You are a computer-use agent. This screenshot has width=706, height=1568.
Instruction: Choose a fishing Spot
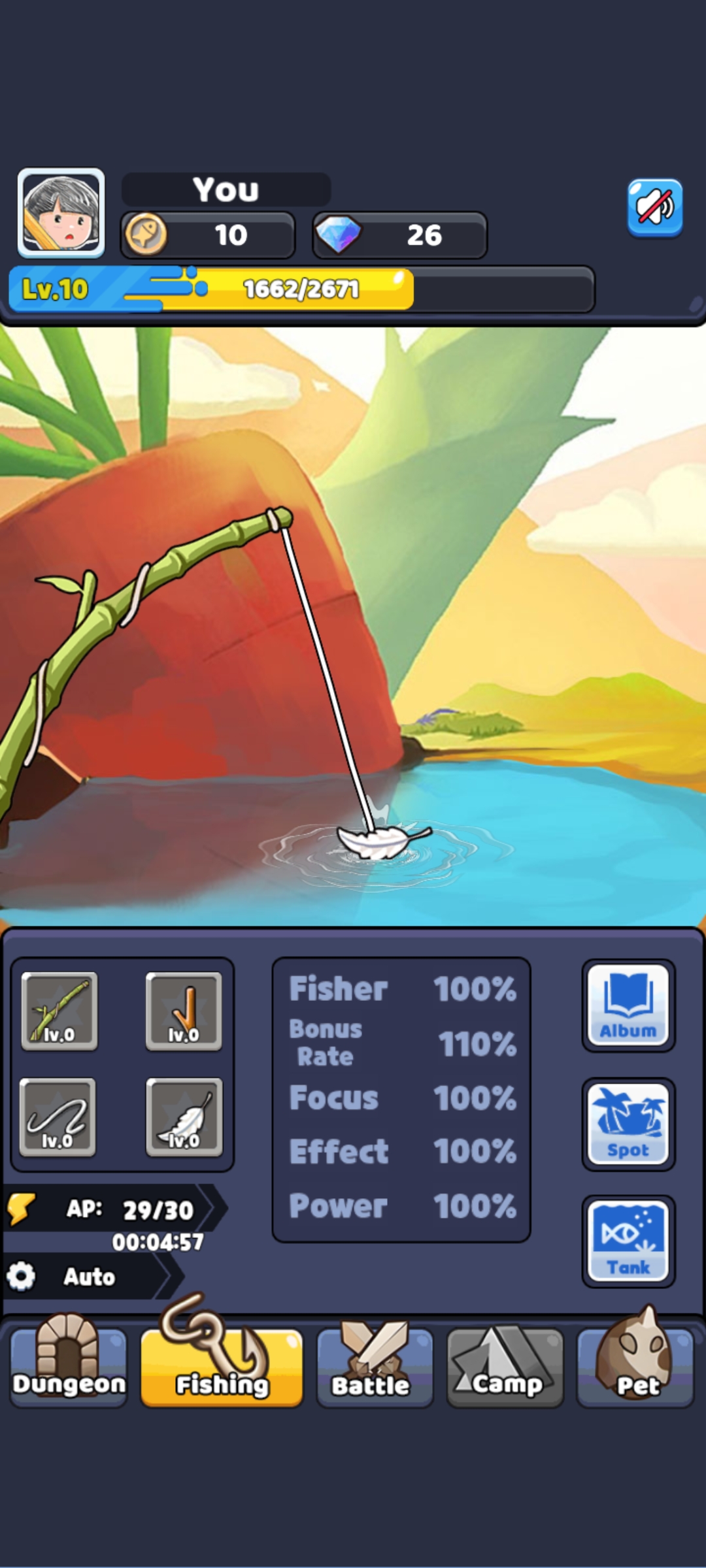[x=628, y=1124]
